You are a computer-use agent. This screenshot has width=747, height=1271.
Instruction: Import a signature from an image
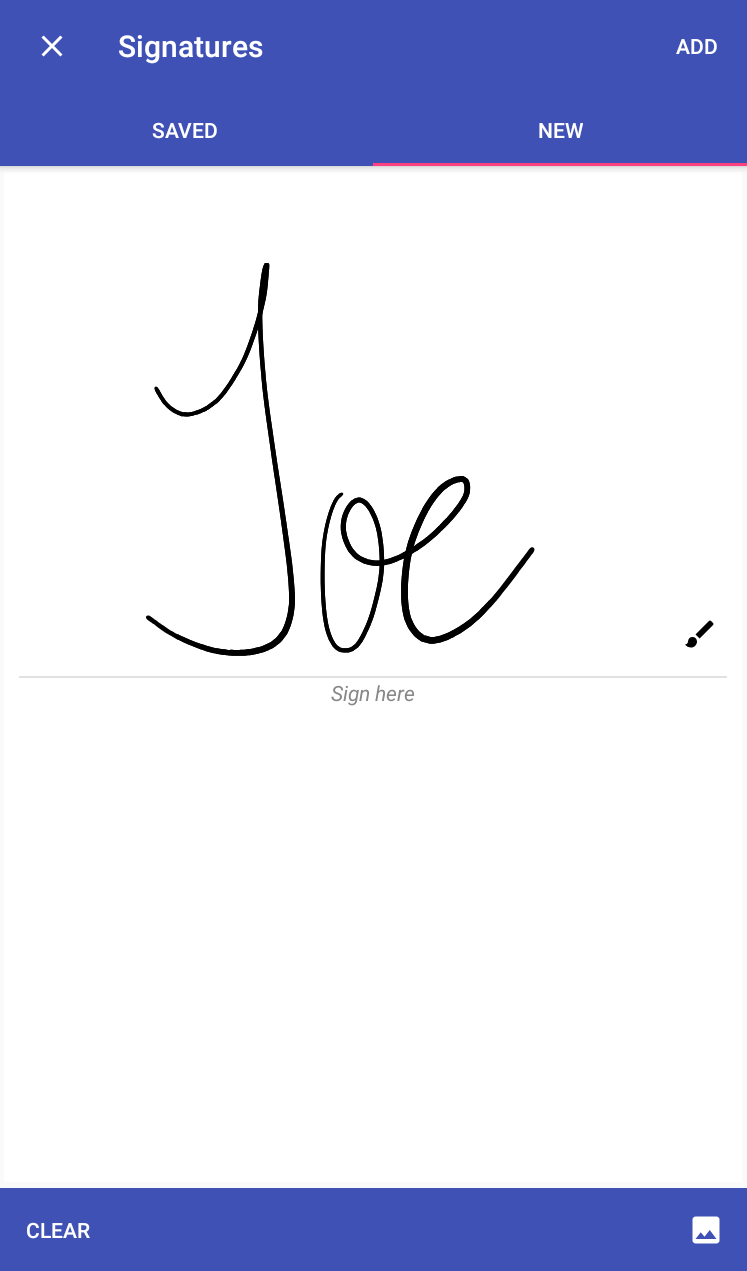click(705, 1230)
